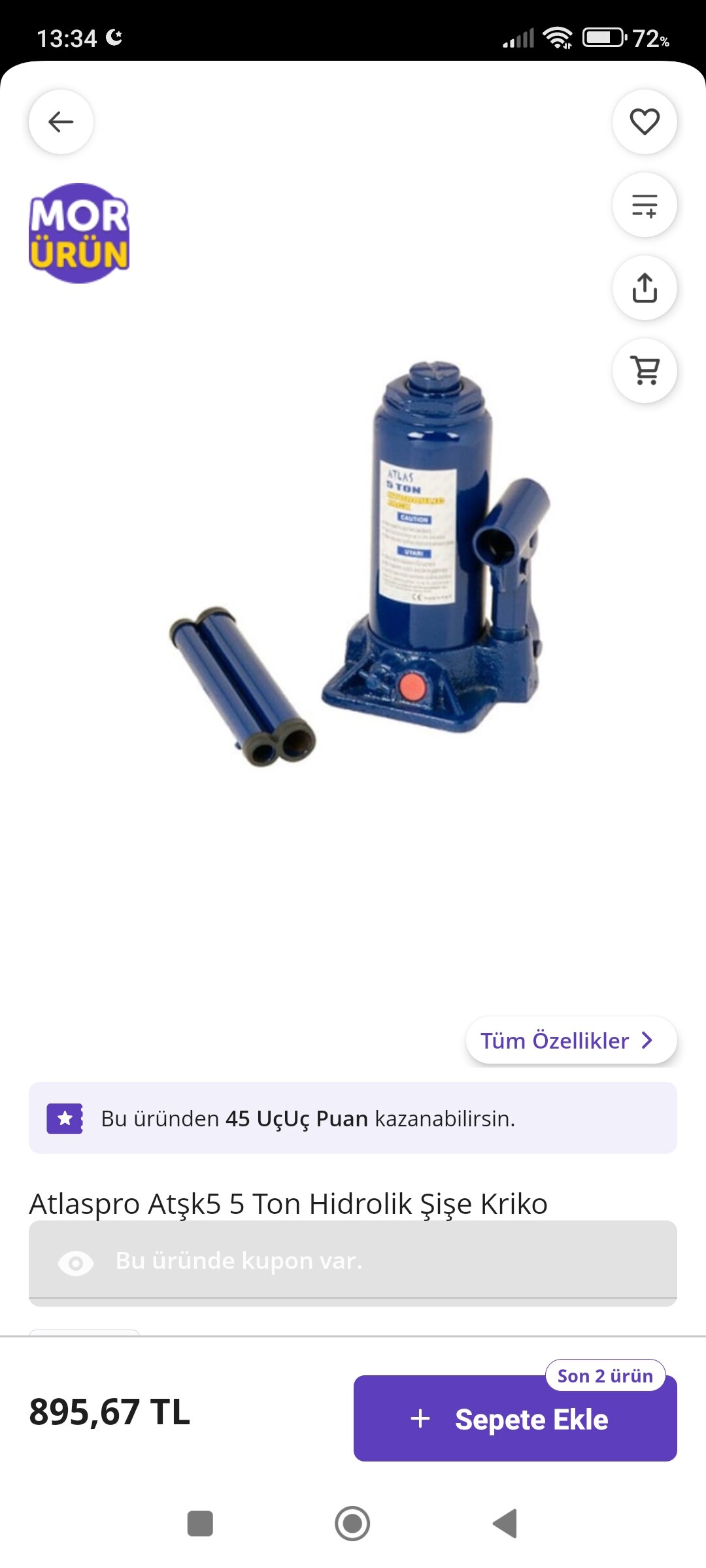
Task: Open the shopping cart
Action: point(645,370)
